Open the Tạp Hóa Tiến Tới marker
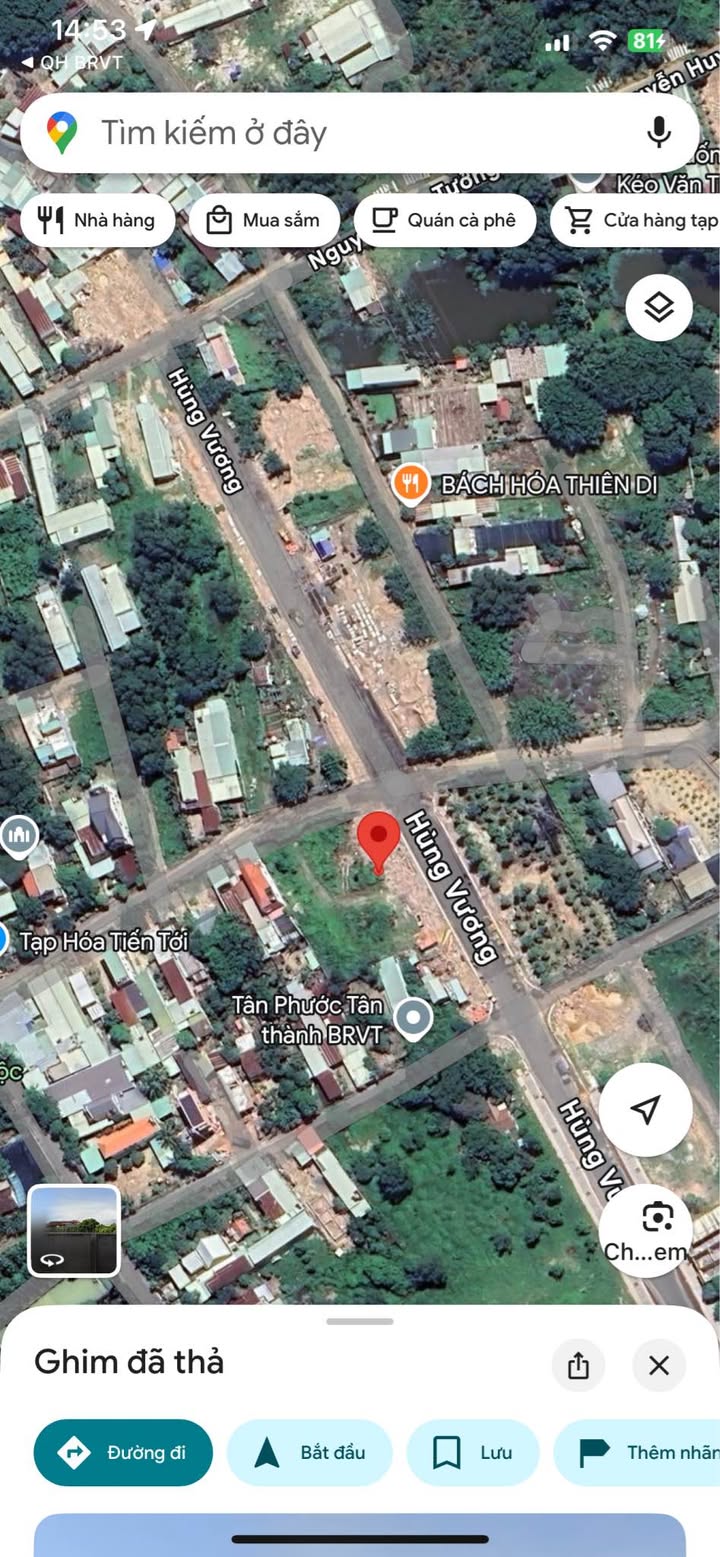Screen dimensions: 720x1557 pyautogui.click(x=2, y=940)
